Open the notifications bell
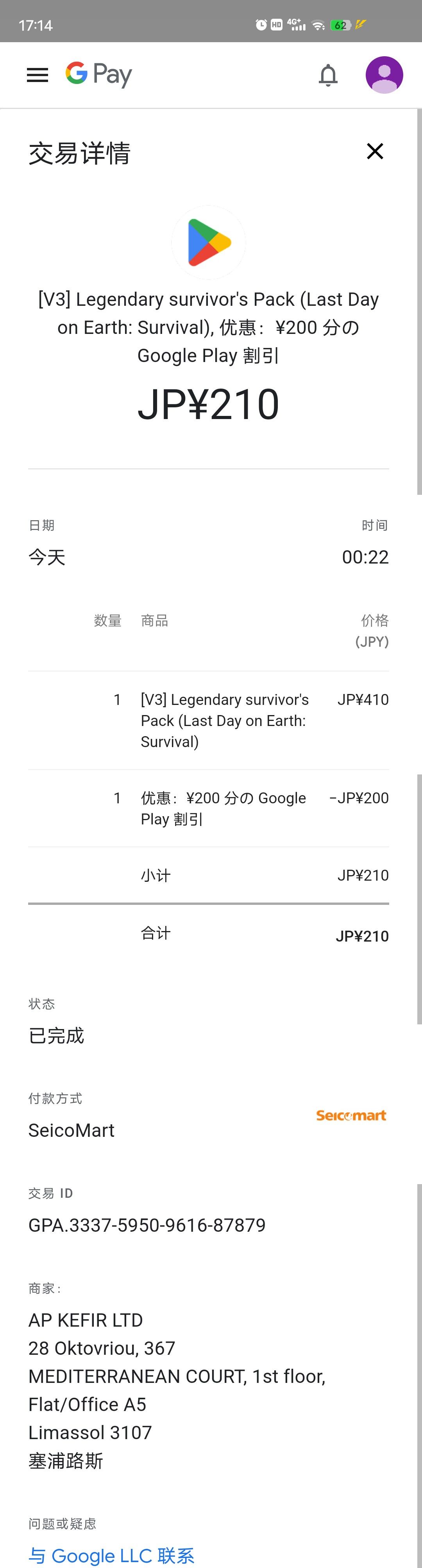The height and width of the screenshot is (1568, 422). pos(328,75)
